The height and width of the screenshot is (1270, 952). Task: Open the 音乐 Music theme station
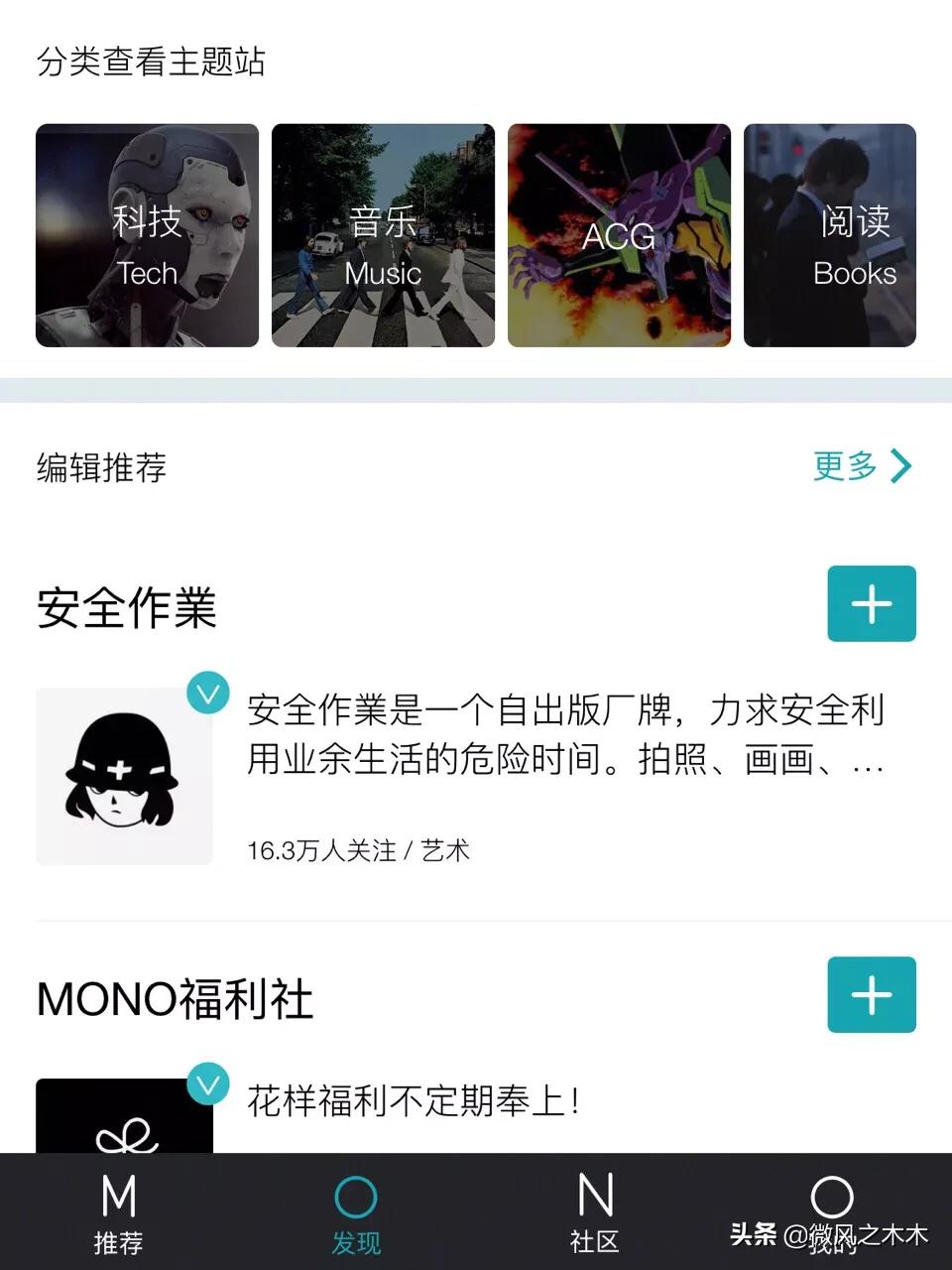[383, 234]
